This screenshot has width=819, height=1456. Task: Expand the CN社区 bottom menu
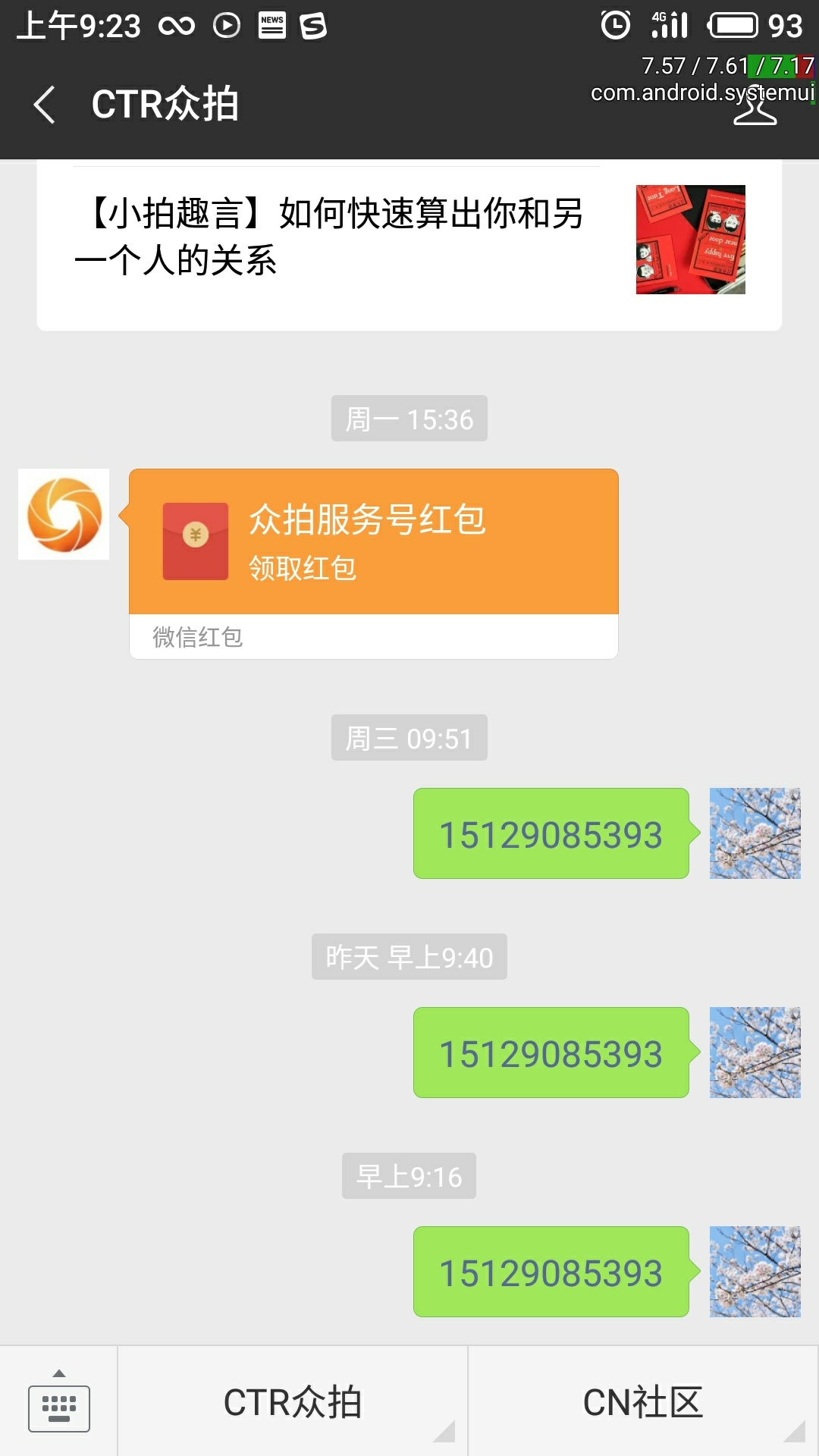(x=643, y=1402)
